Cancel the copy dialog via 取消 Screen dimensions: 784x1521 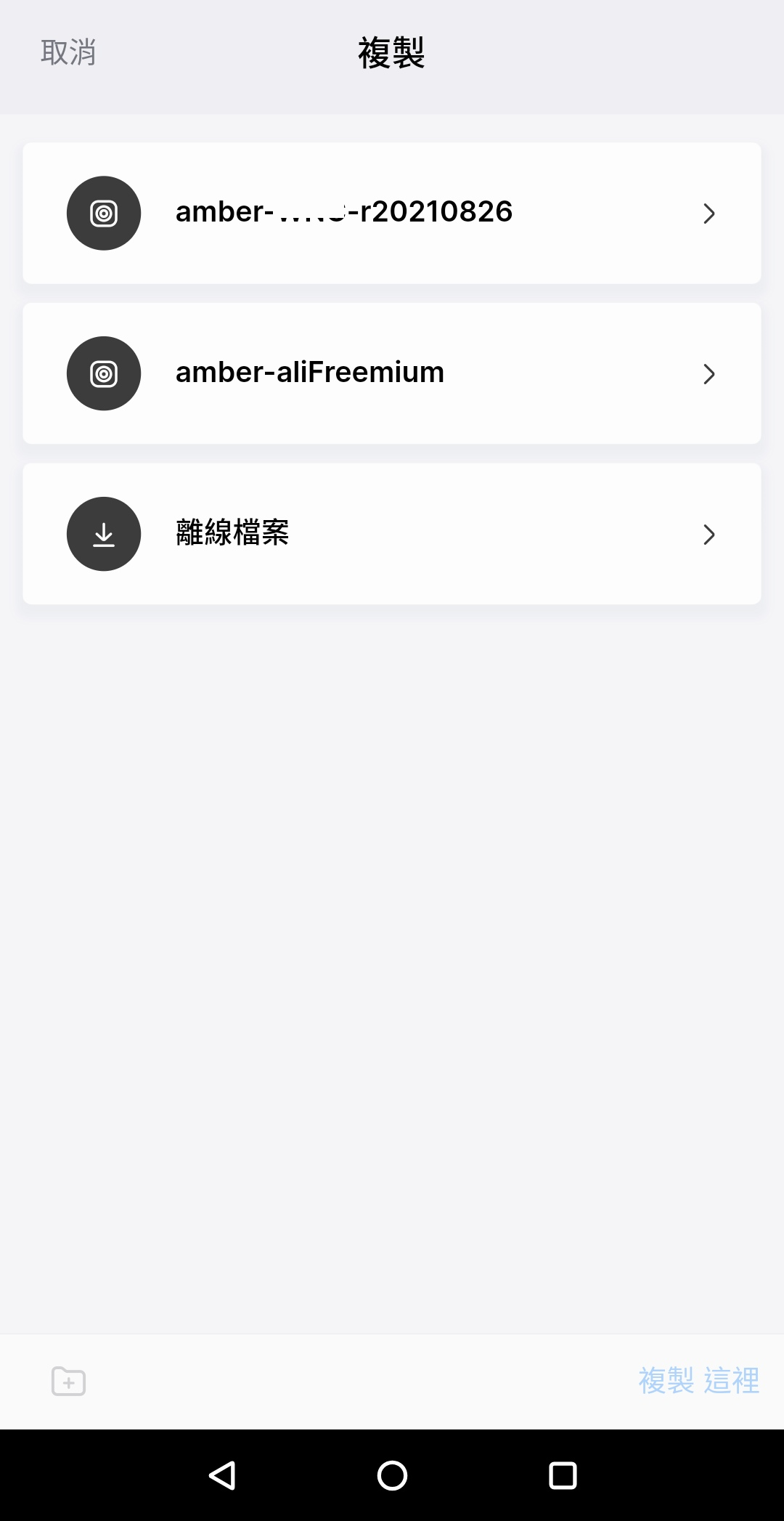(x=68, y=52)
